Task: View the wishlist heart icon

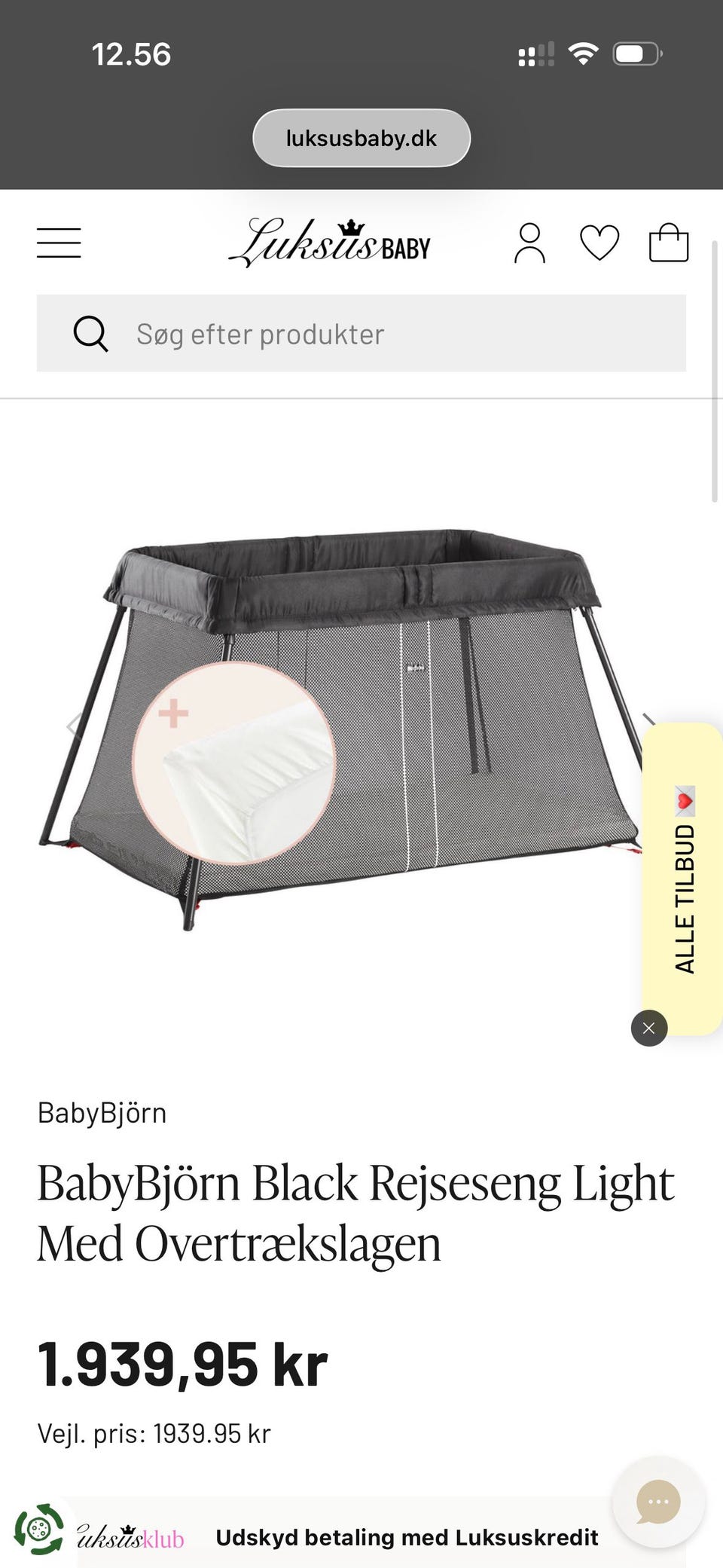Action: click(x=599, y=243)
